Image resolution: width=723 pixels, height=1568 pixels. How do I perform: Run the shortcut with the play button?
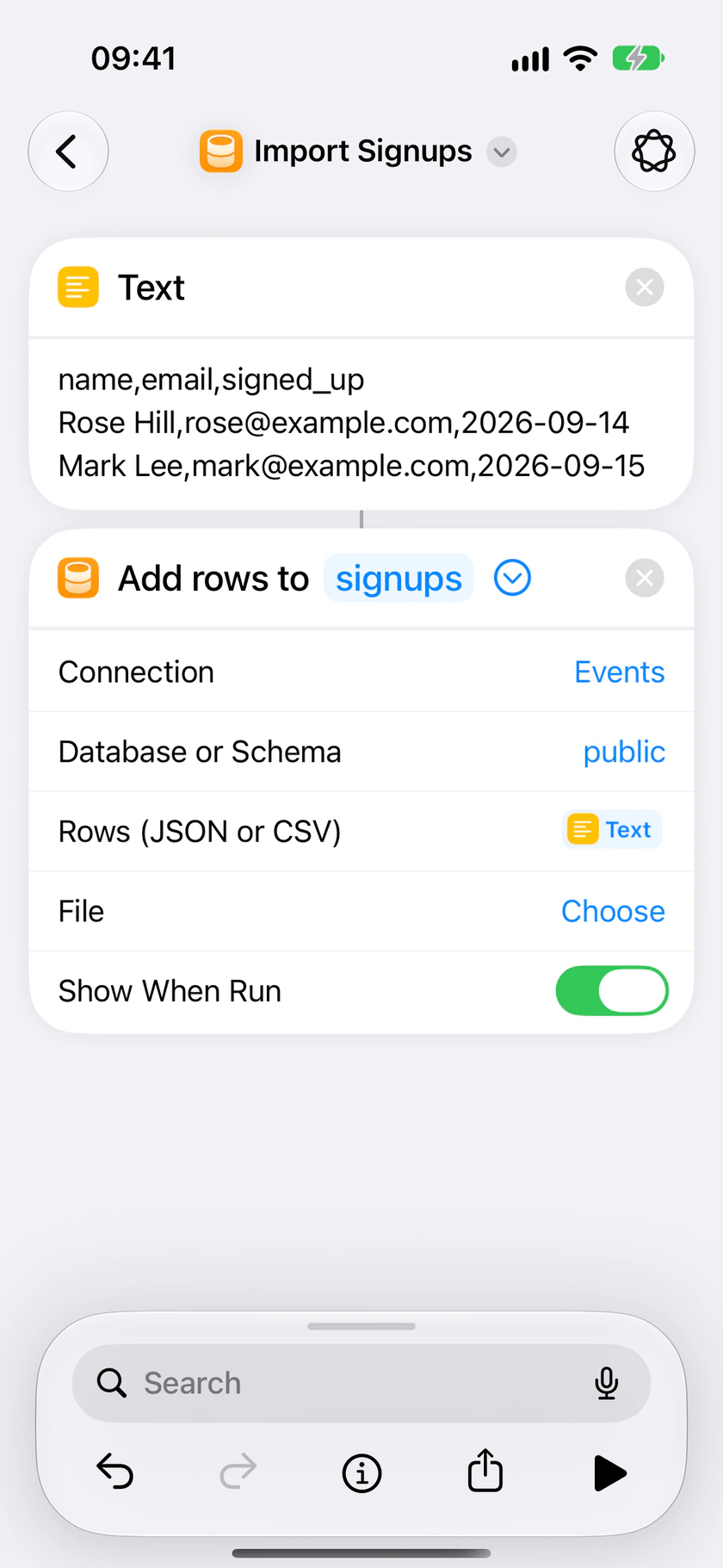click(x=609, y=1473)
